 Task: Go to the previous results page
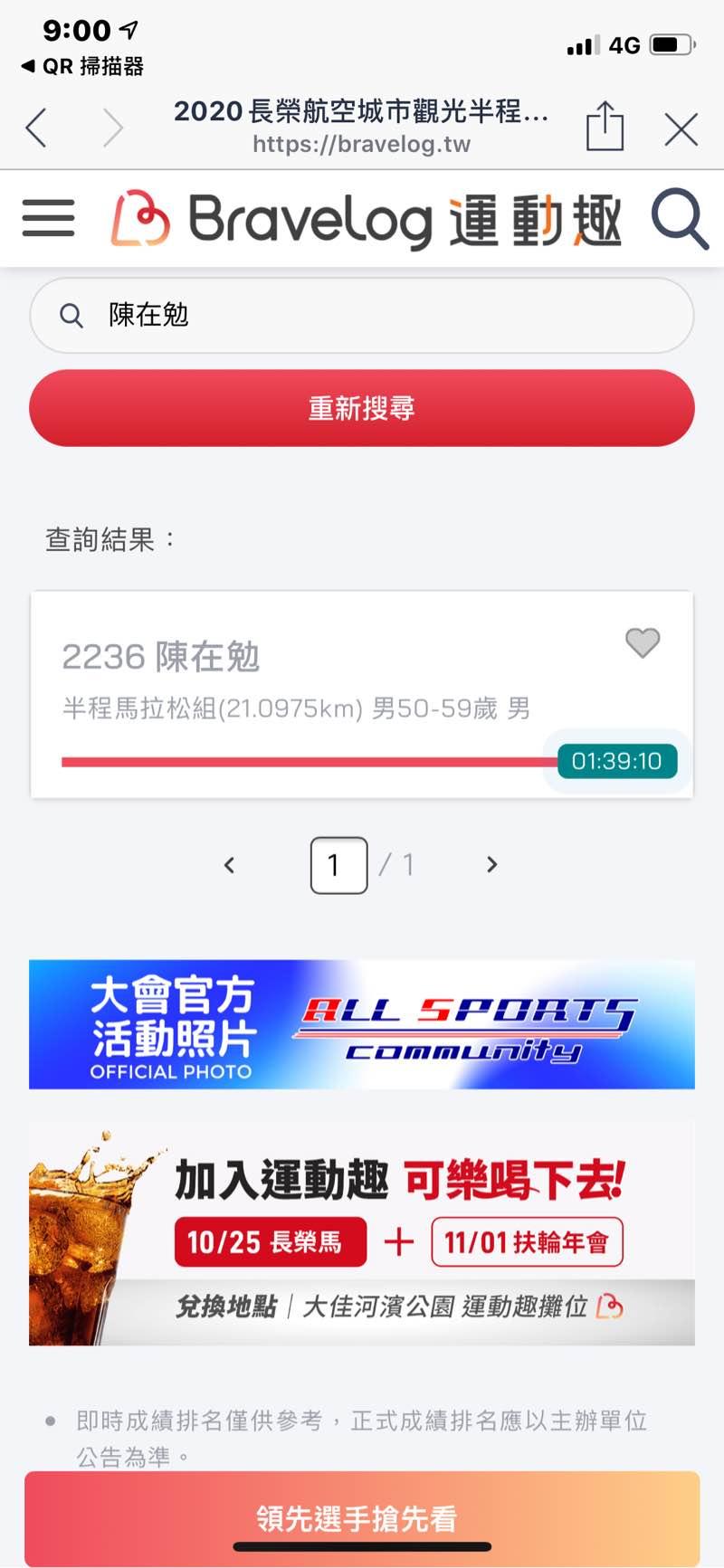tap(229, 865)
